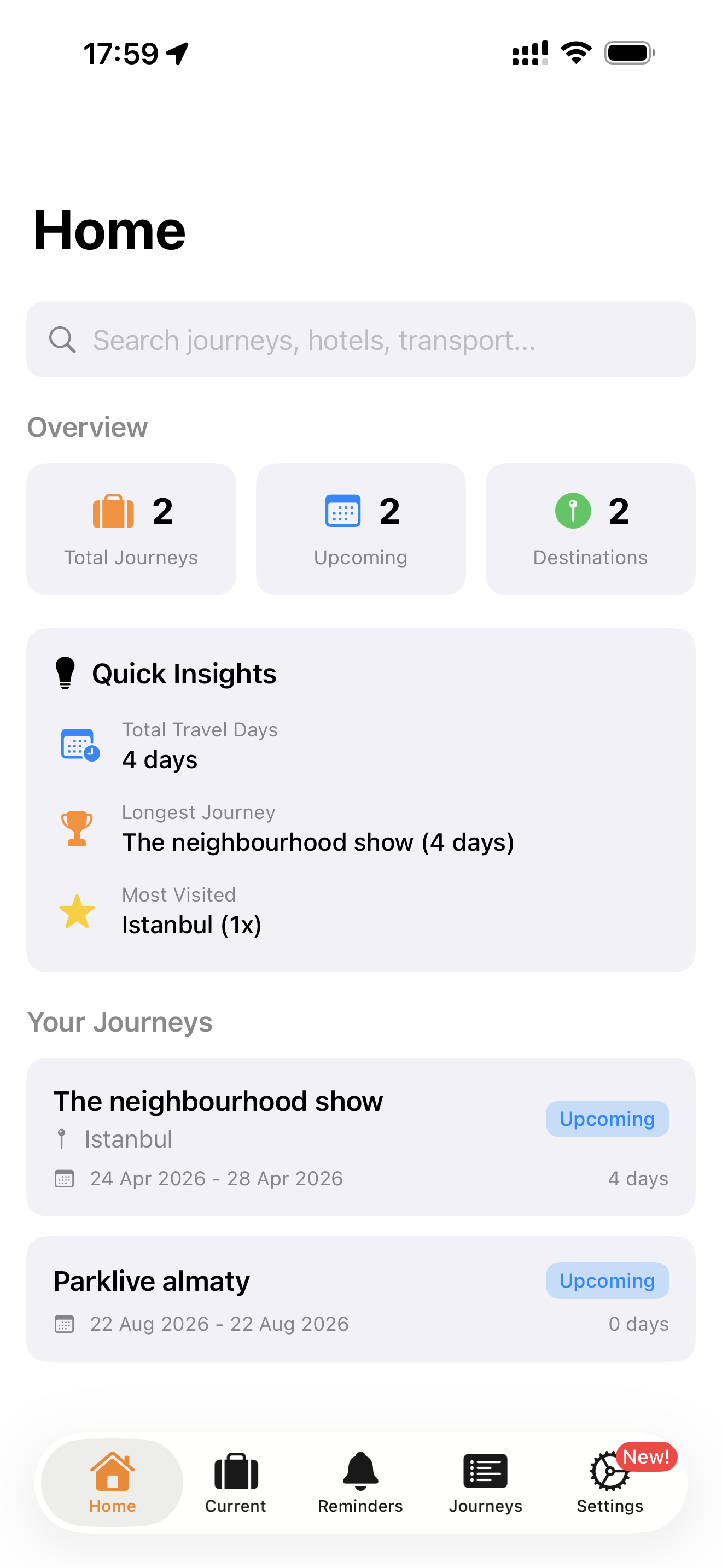This screenshot has width=722, height=1568.
Task: Click the Upcoming badge on The neighbourhood show
Action: [x=607, y=1119]
